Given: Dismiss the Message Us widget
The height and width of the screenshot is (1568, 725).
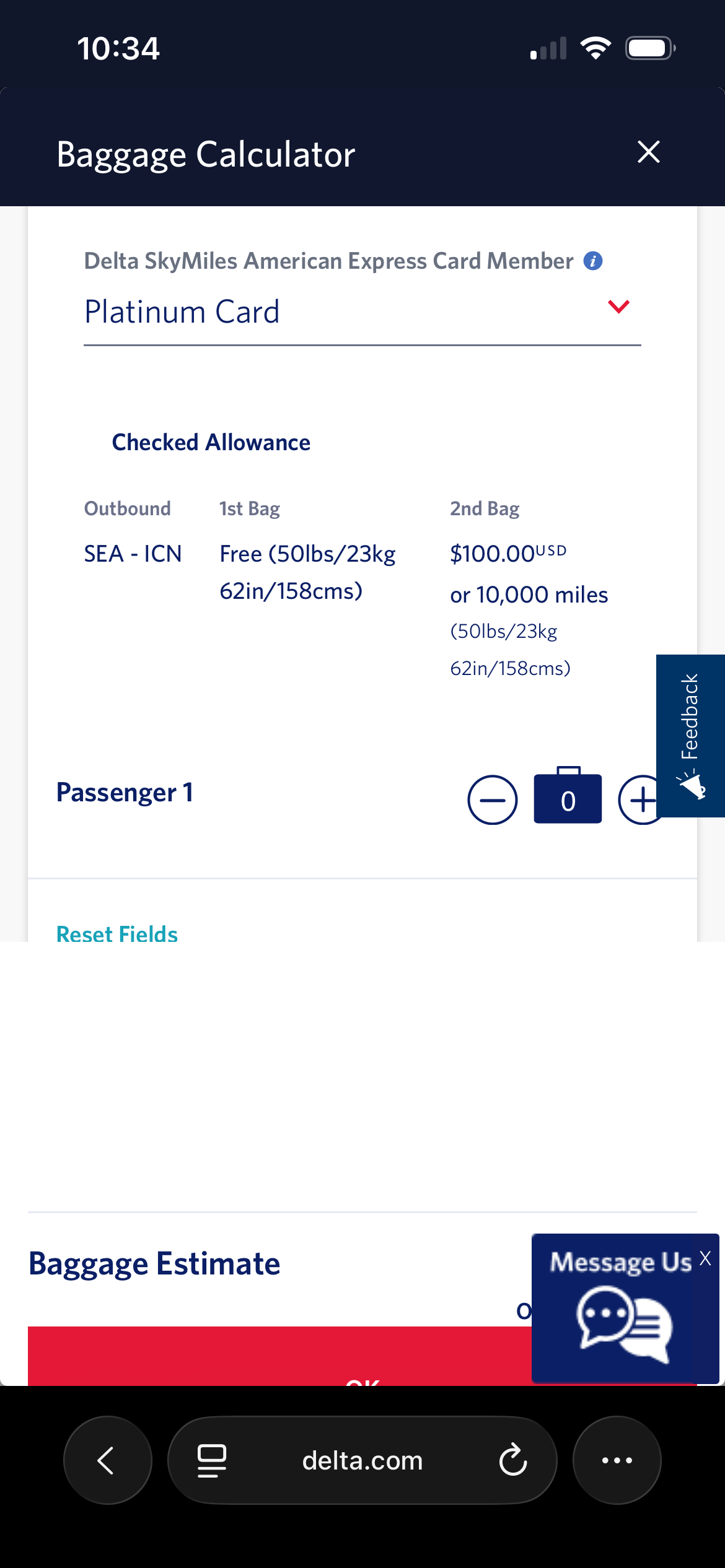Looking at the screenshot, I should coord(705,1258).
